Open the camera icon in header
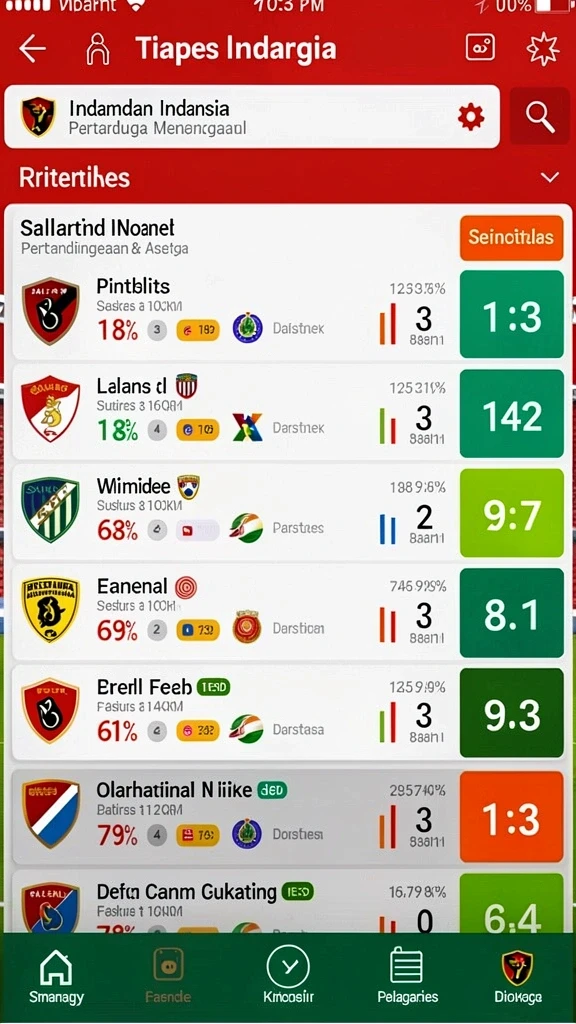 click(x=480, y=48)
